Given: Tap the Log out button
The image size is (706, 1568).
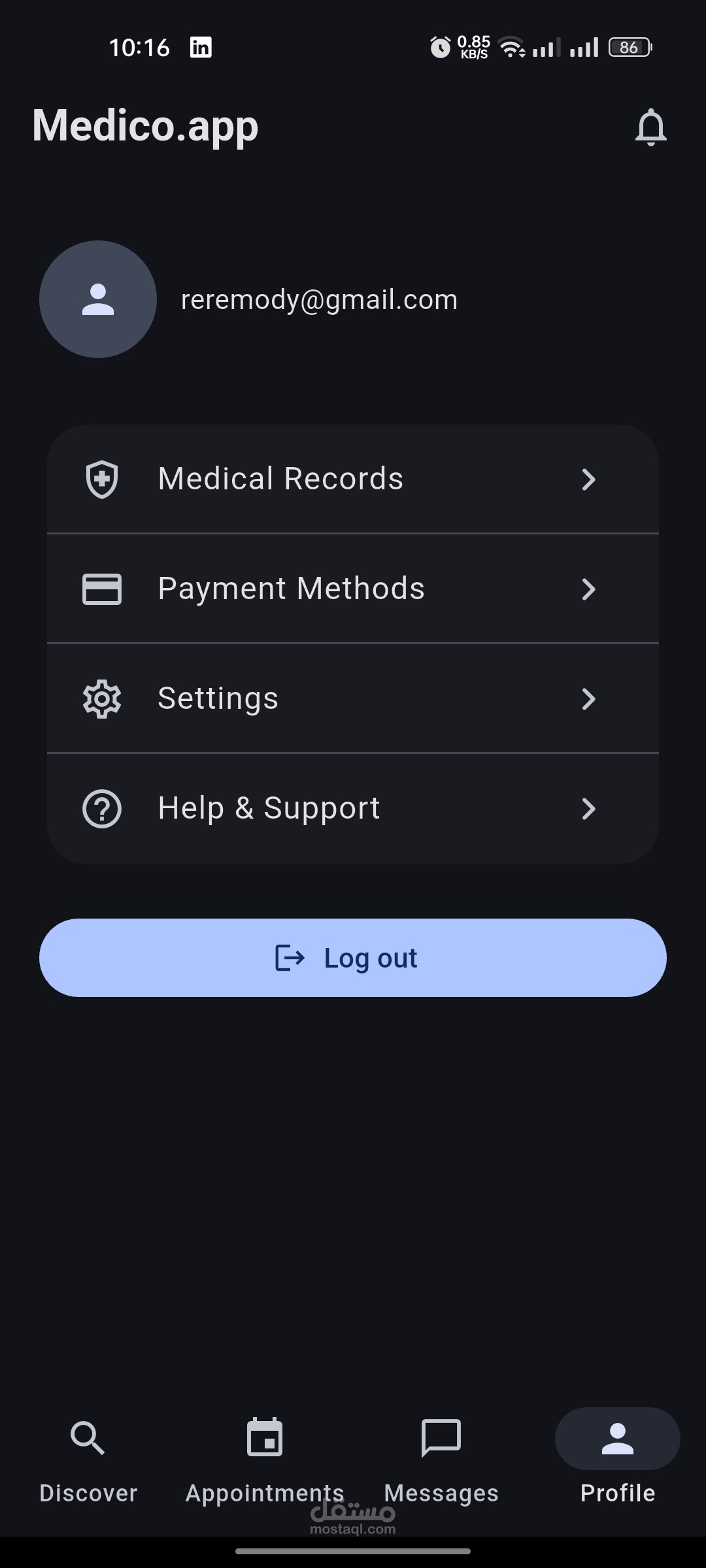Looking at the screenshot, I should click(x=353, y=958).
